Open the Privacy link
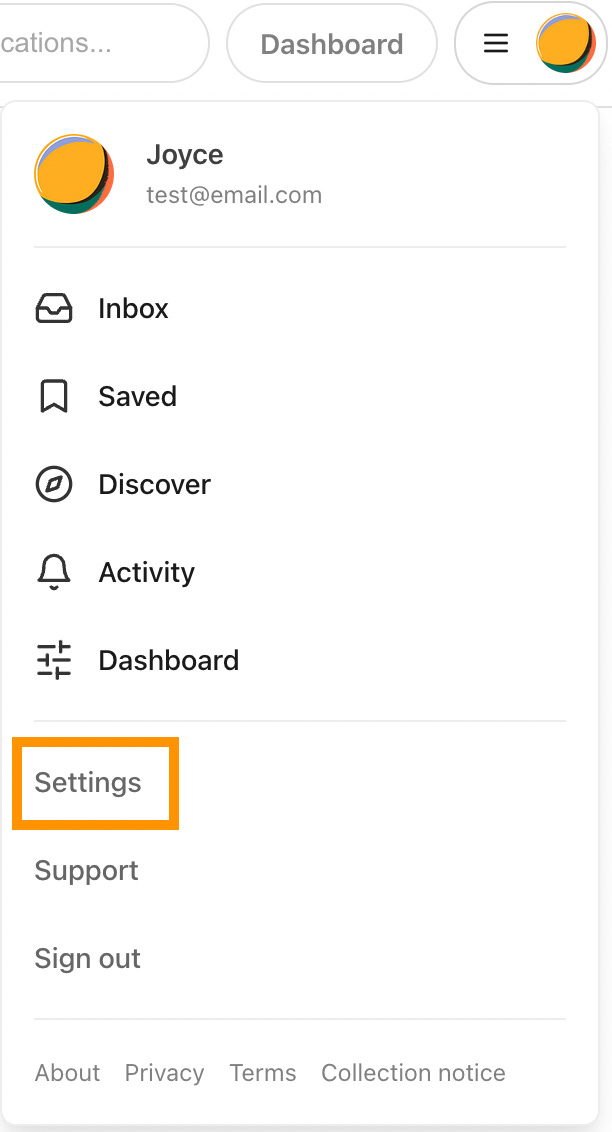 pyautogui.click(x=165, y=1073)
